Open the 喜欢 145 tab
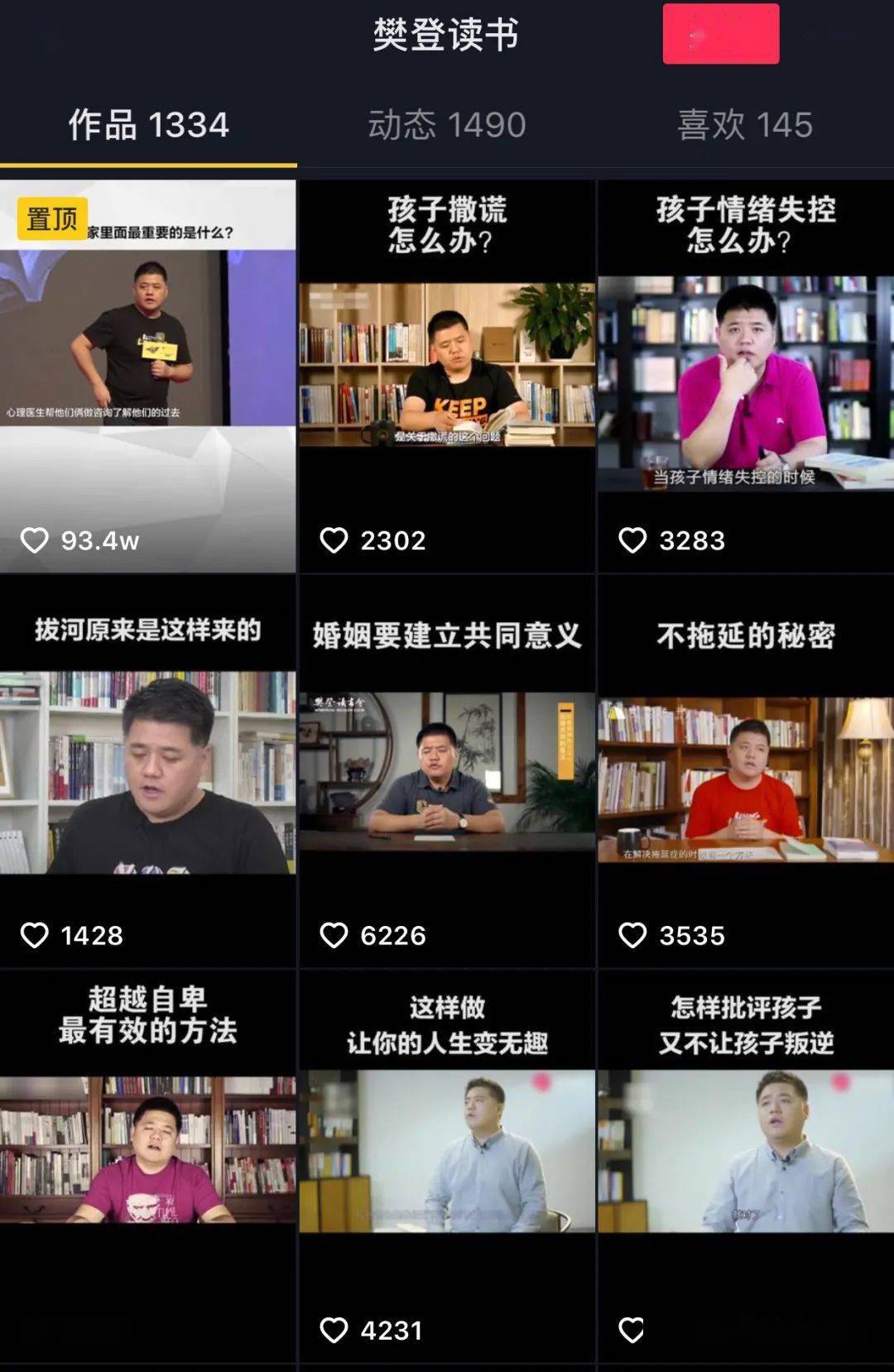The width and height of the screenshot is (894, 1372). pyautogui.click(x=744, y=126)
